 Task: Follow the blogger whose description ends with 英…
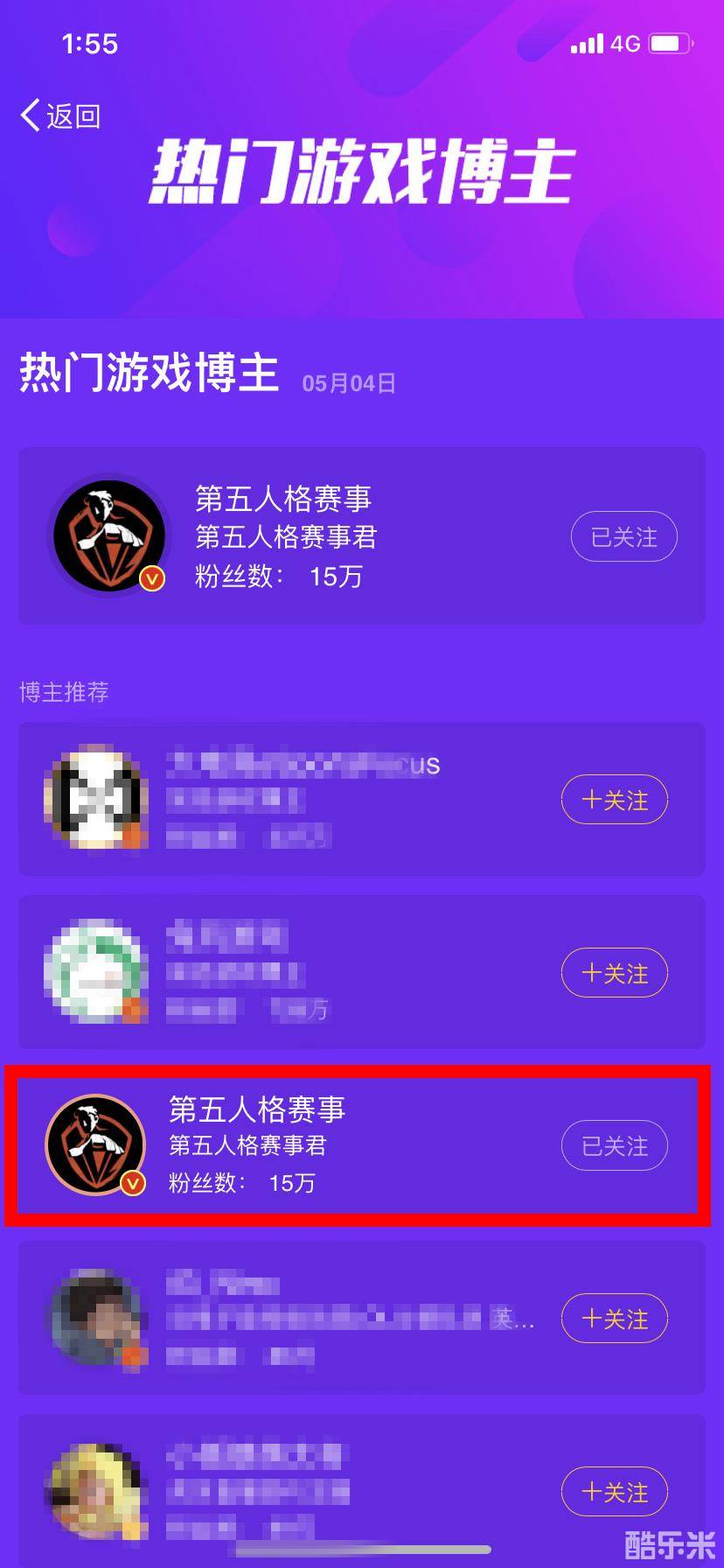coord(614,1319)
